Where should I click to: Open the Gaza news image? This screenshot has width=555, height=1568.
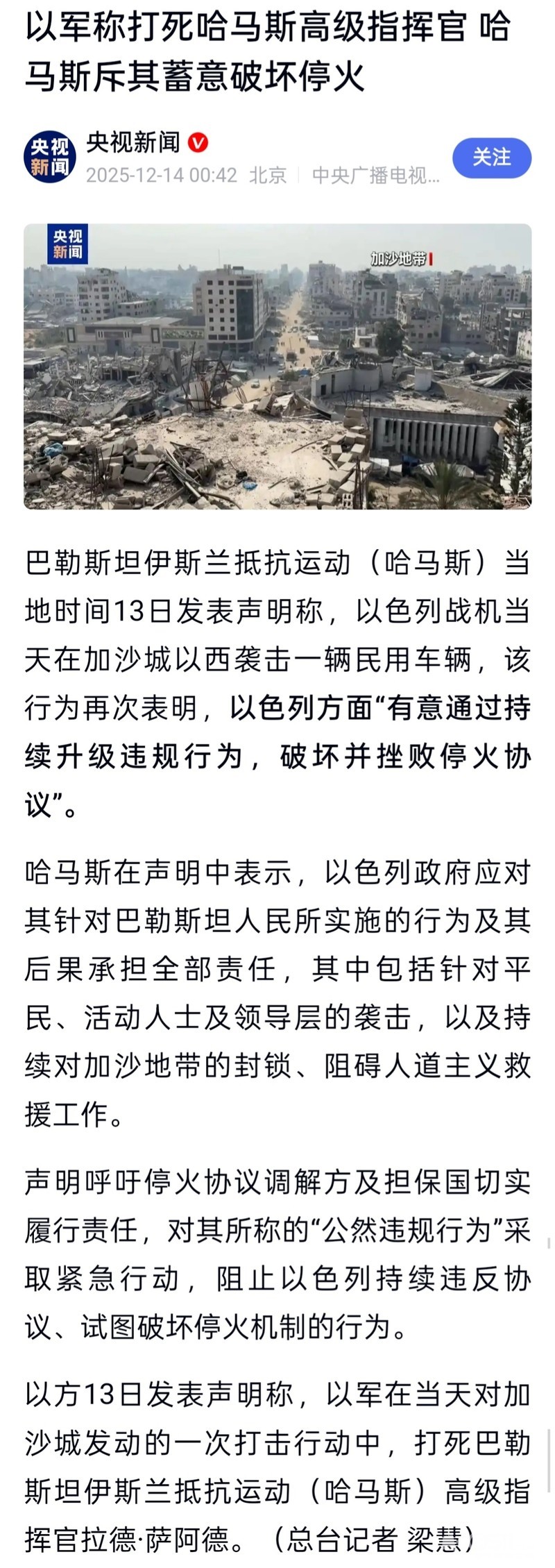[277, 366]
